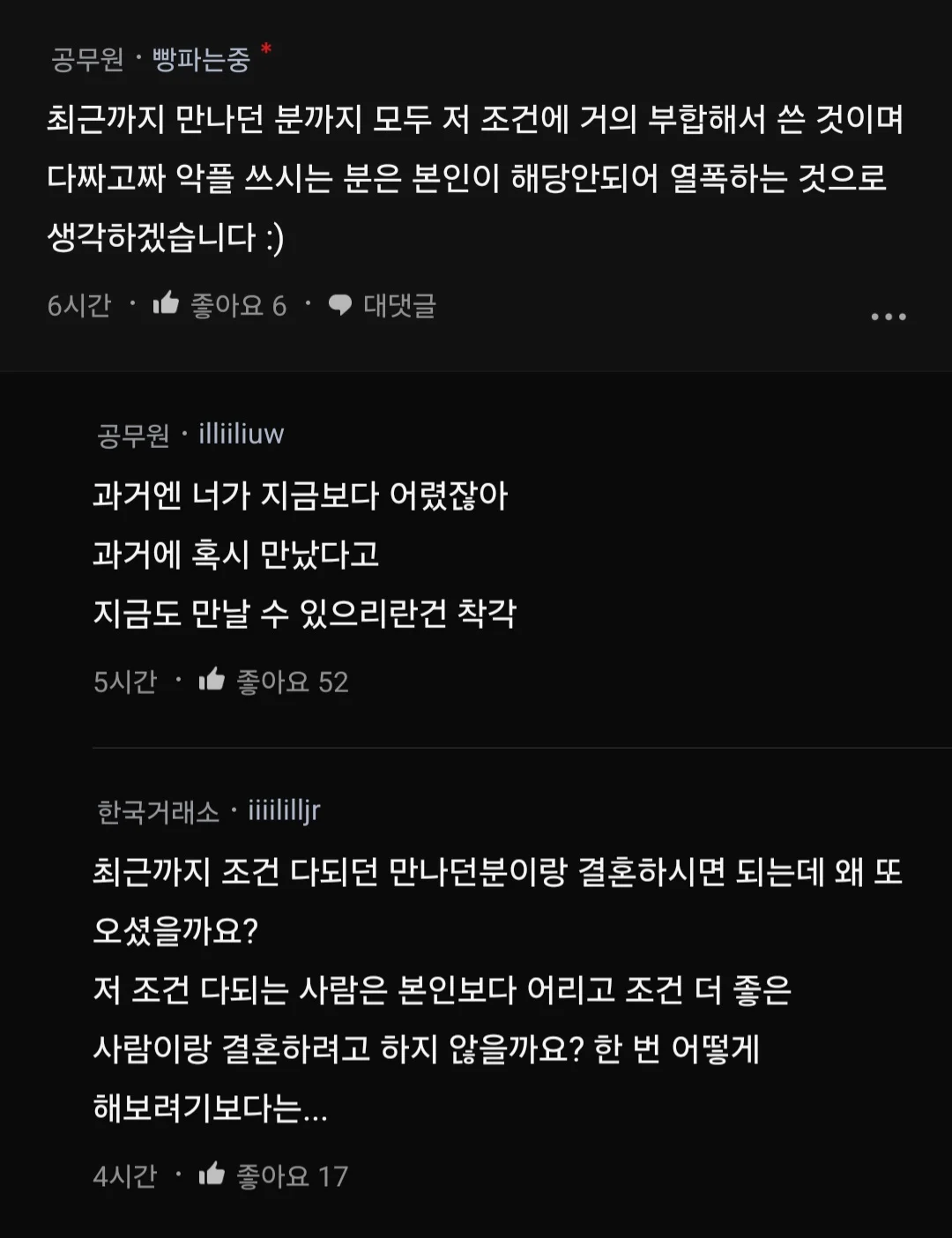Open replies via 대댓글 button

point(383,305)
